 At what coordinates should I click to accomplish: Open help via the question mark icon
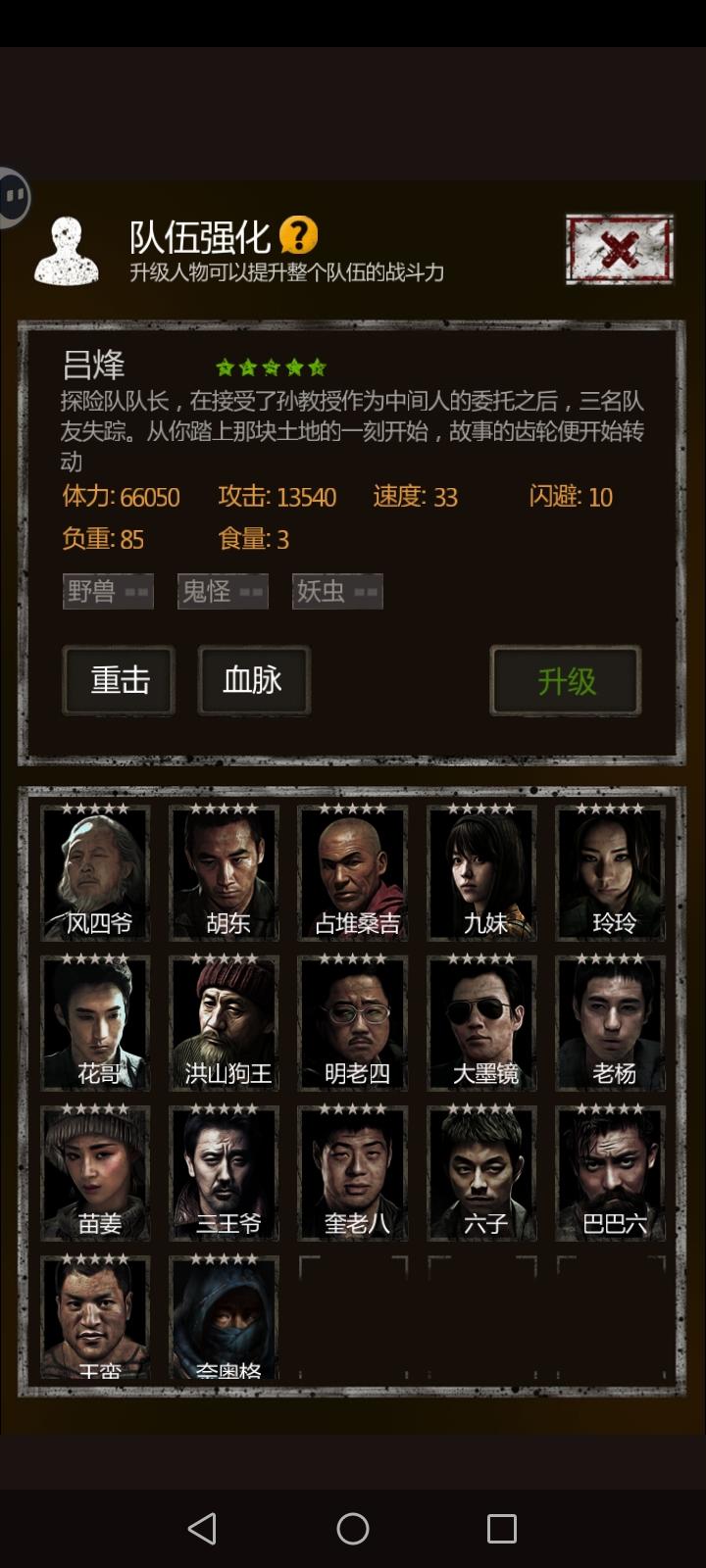coord(300,233)
